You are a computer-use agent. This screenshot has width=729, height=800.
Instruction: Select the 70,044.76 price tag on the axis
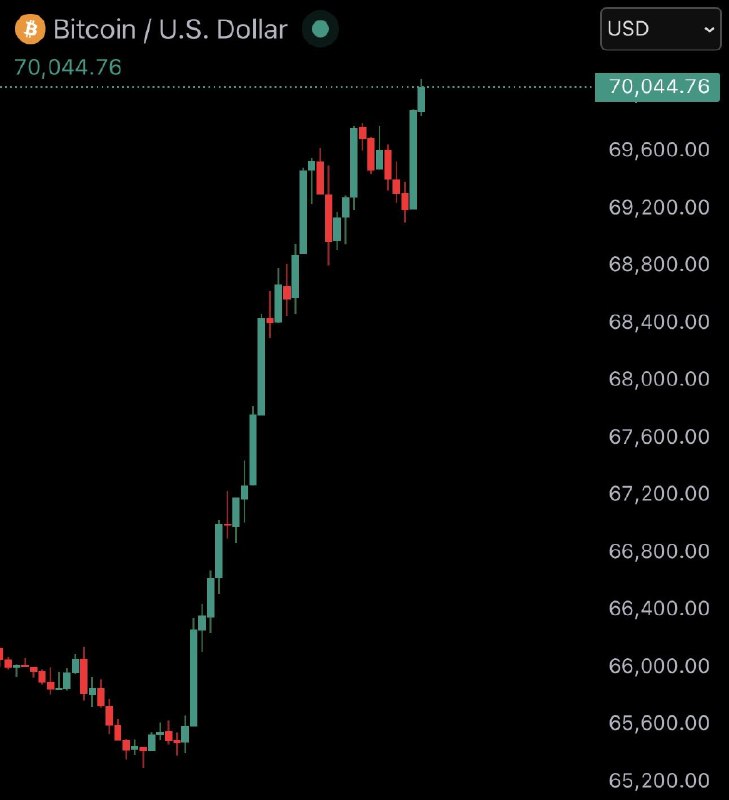[x=657, y=87]
